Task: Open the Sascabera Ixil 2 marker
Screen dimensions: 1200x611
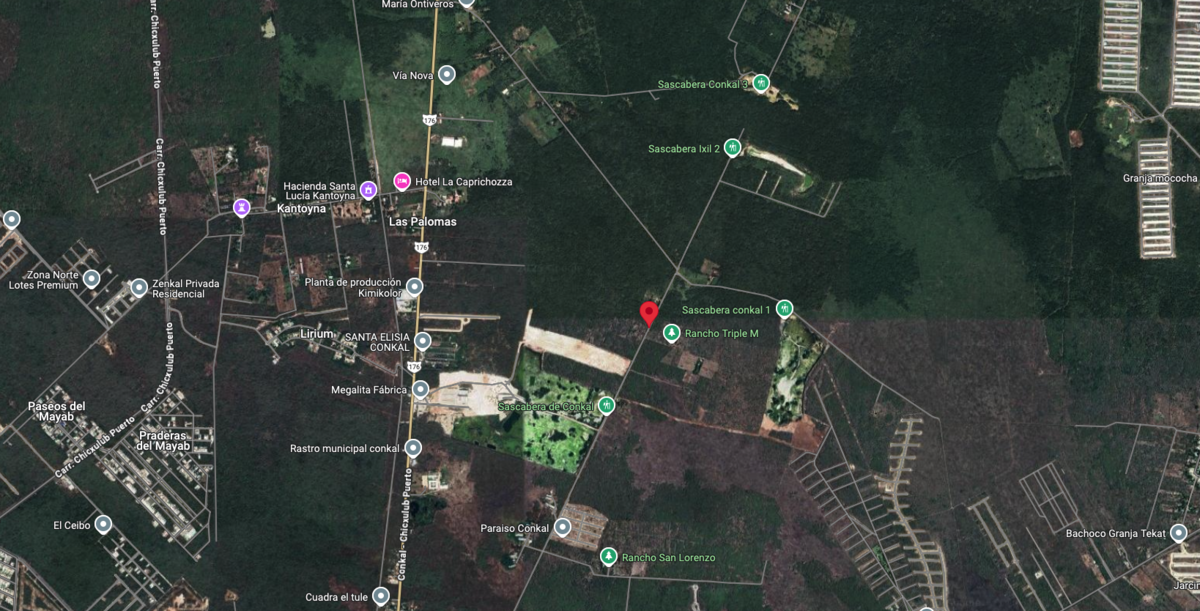Action: pos(732,147)
